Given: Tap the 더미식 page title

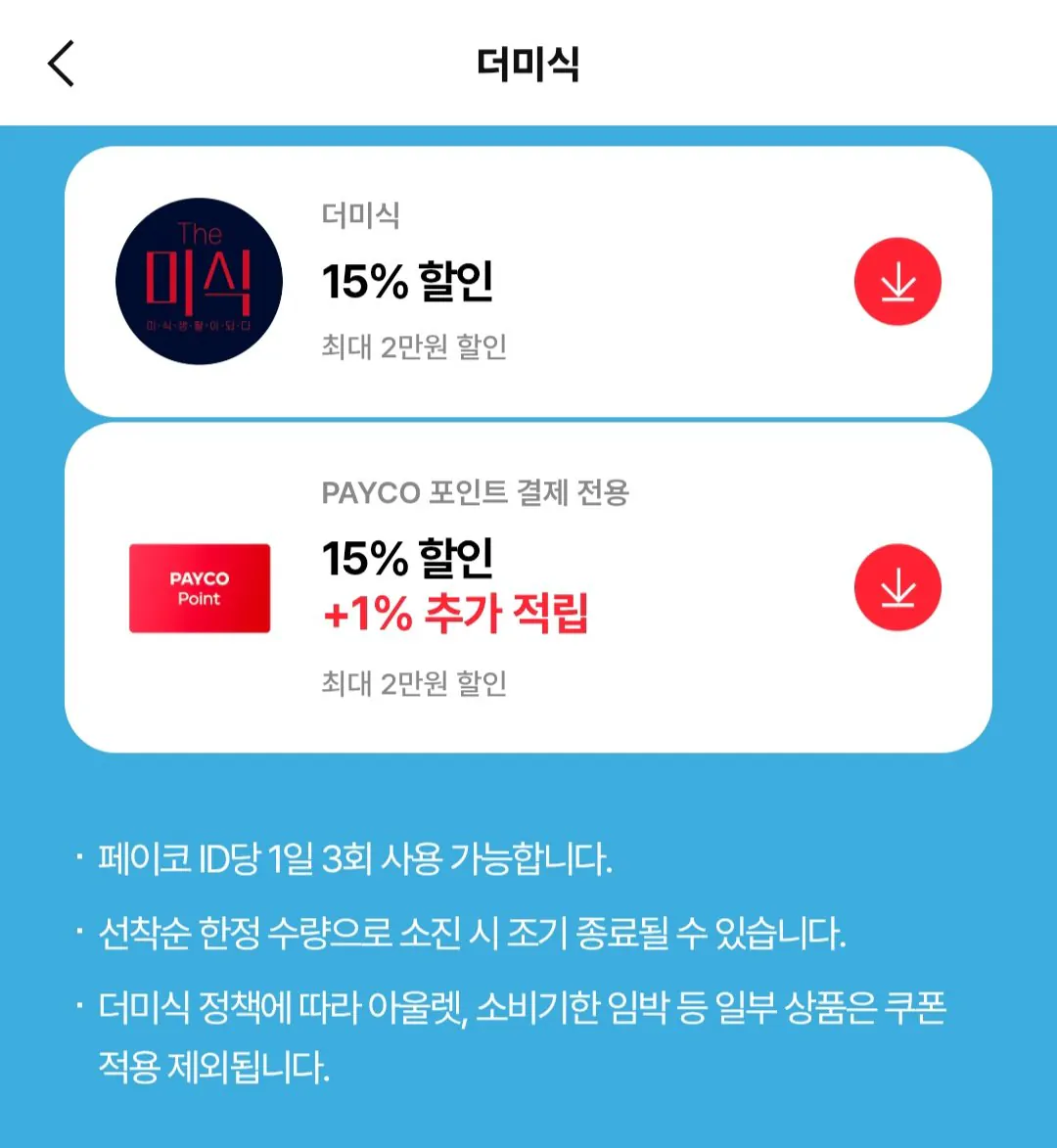Looking at the screenshot, I should (528, 63).
